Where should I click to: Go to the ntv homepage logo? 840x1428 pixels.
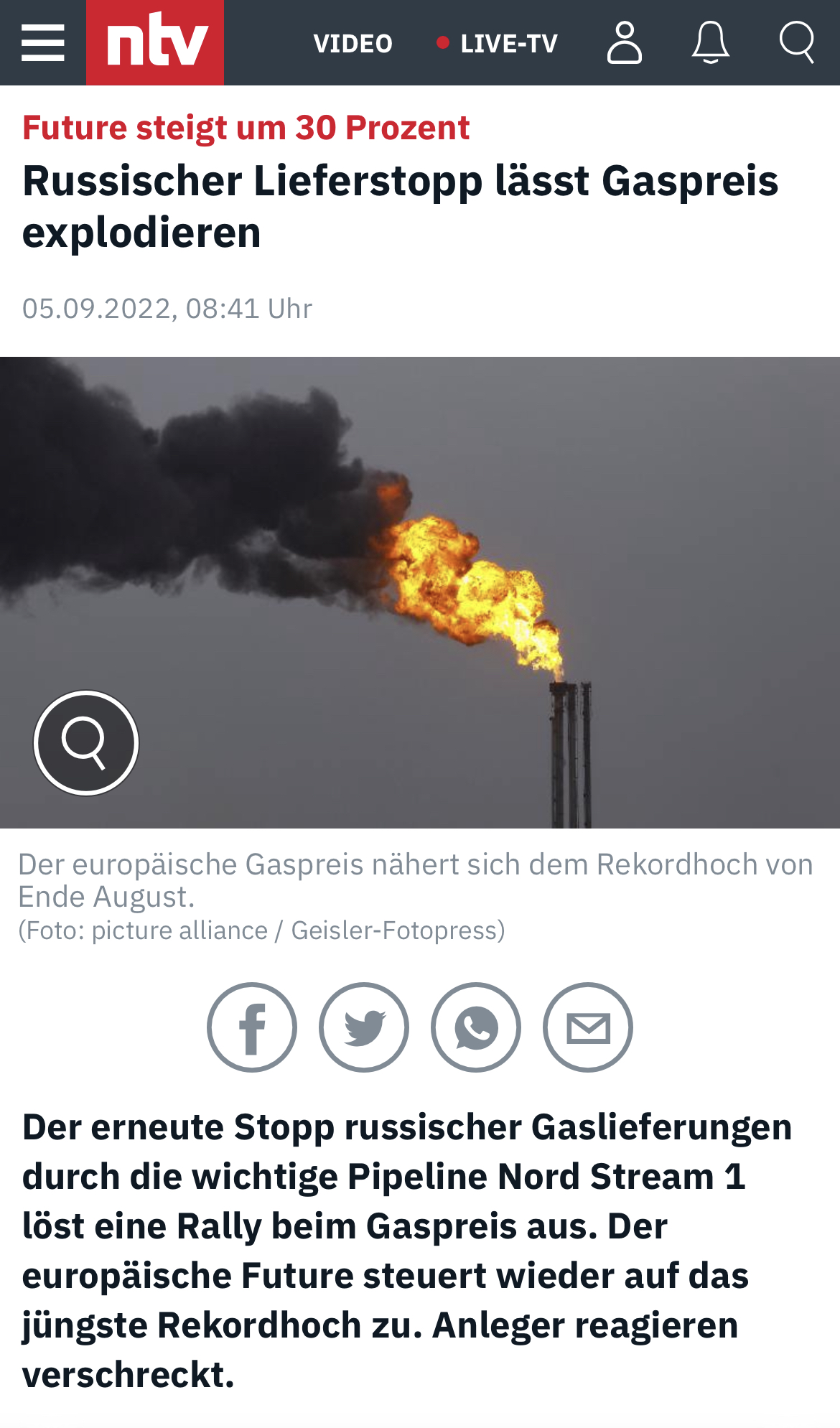click(155, 43)
